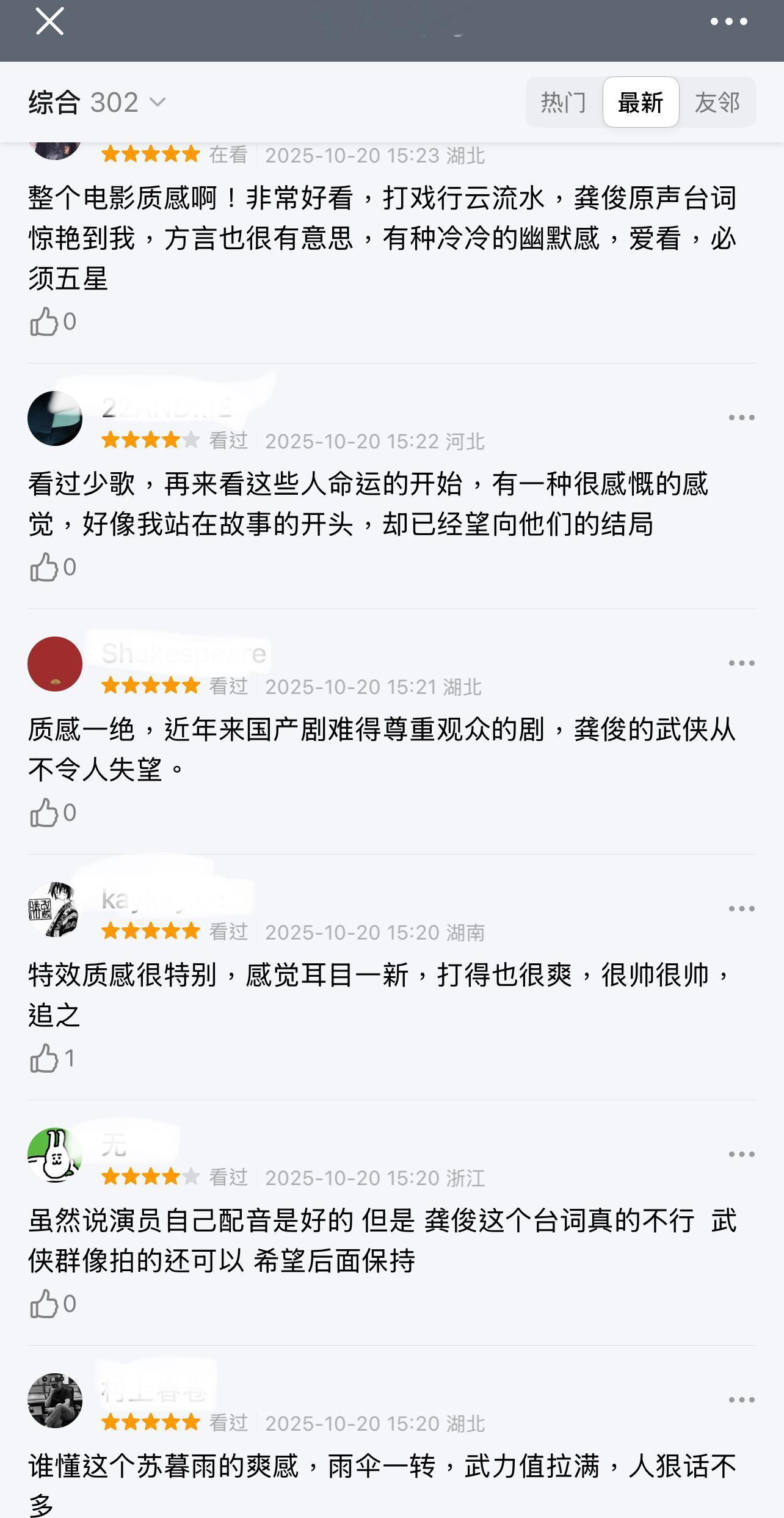This screenshot has height=1518, width=784.
Task: Open options for the 湖南 15:20 review
Action: [x=741, y=909]
